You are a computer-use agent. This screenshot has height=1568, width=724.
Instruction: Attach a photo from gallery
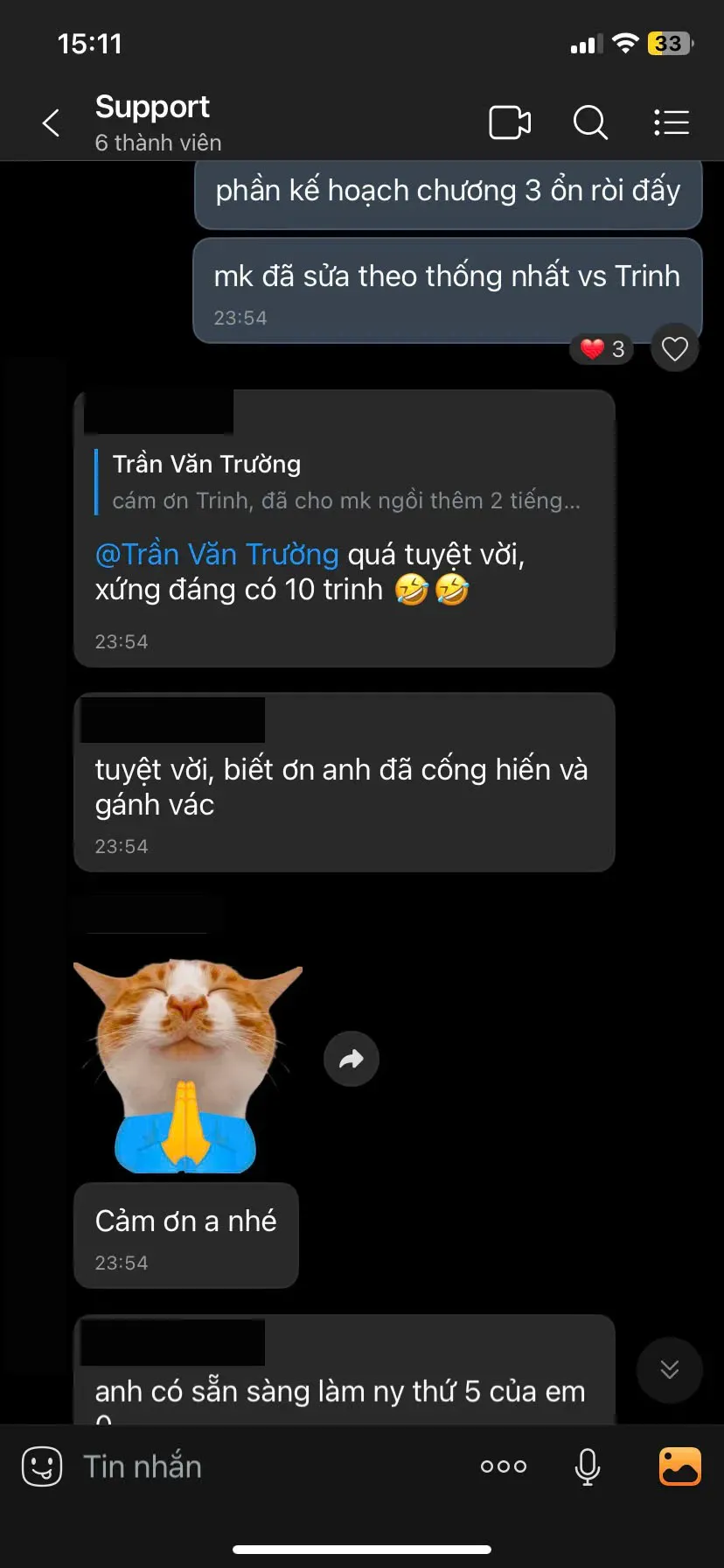pos(679,1466)
